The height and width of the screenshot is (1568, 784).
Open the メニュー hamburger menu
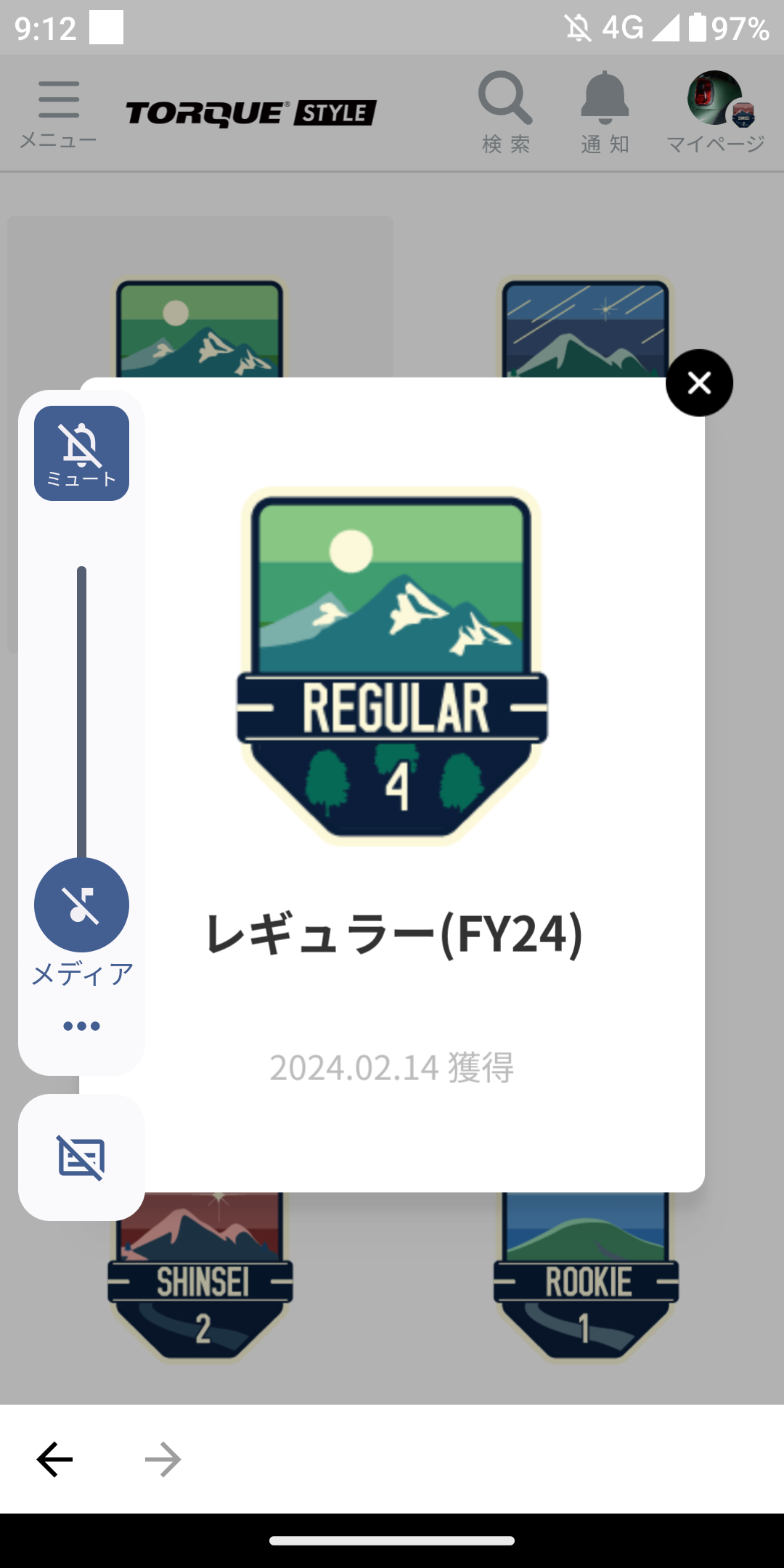59,113
